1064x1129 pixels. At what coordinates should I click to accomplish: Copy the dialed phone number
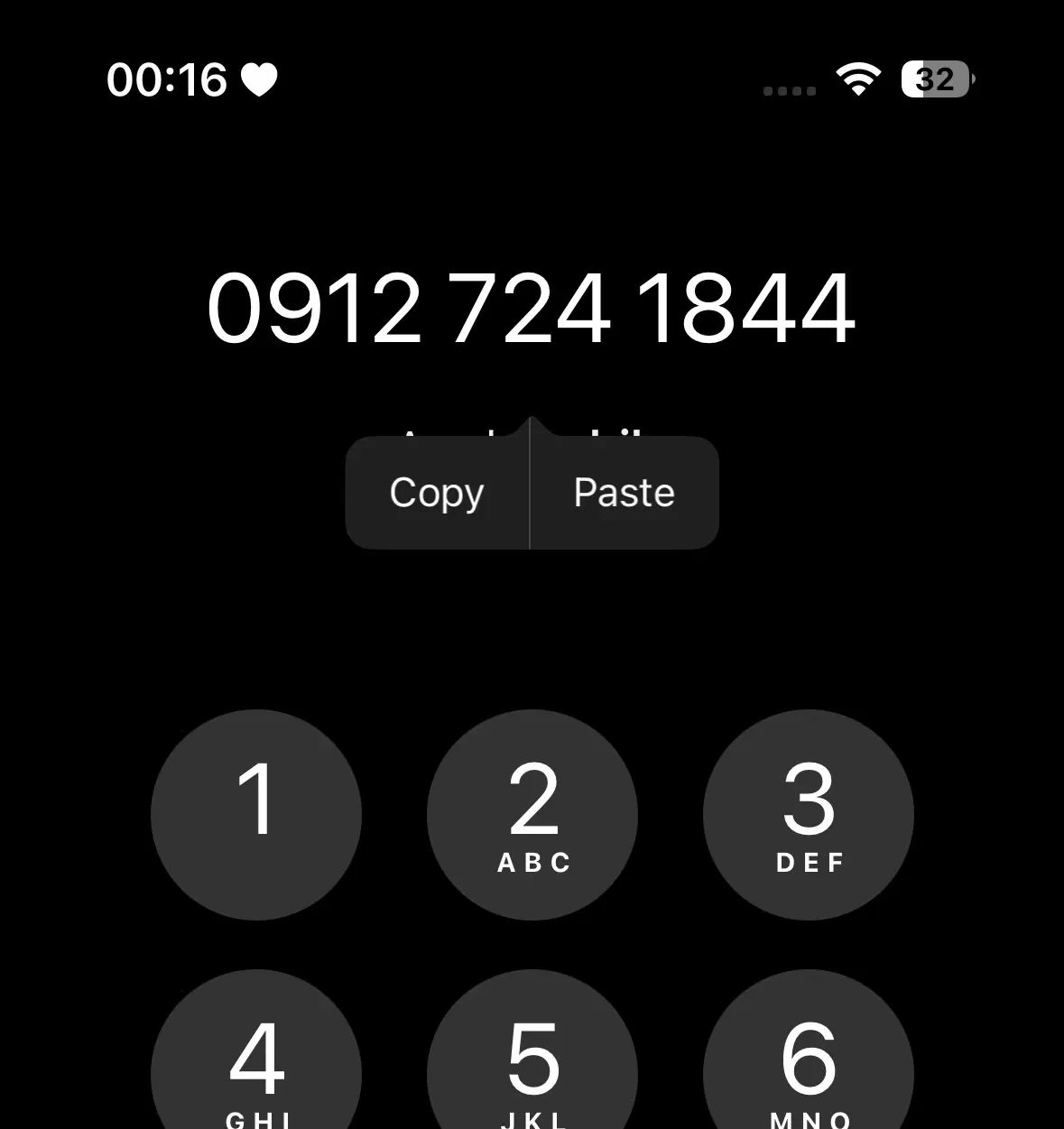click(x=437, y=493)
